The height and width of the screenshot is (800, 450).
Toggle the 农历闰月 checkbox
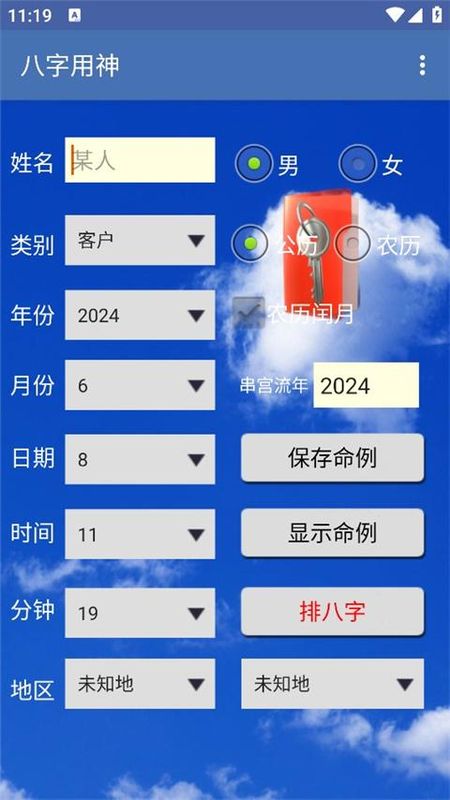pos(293,313)
